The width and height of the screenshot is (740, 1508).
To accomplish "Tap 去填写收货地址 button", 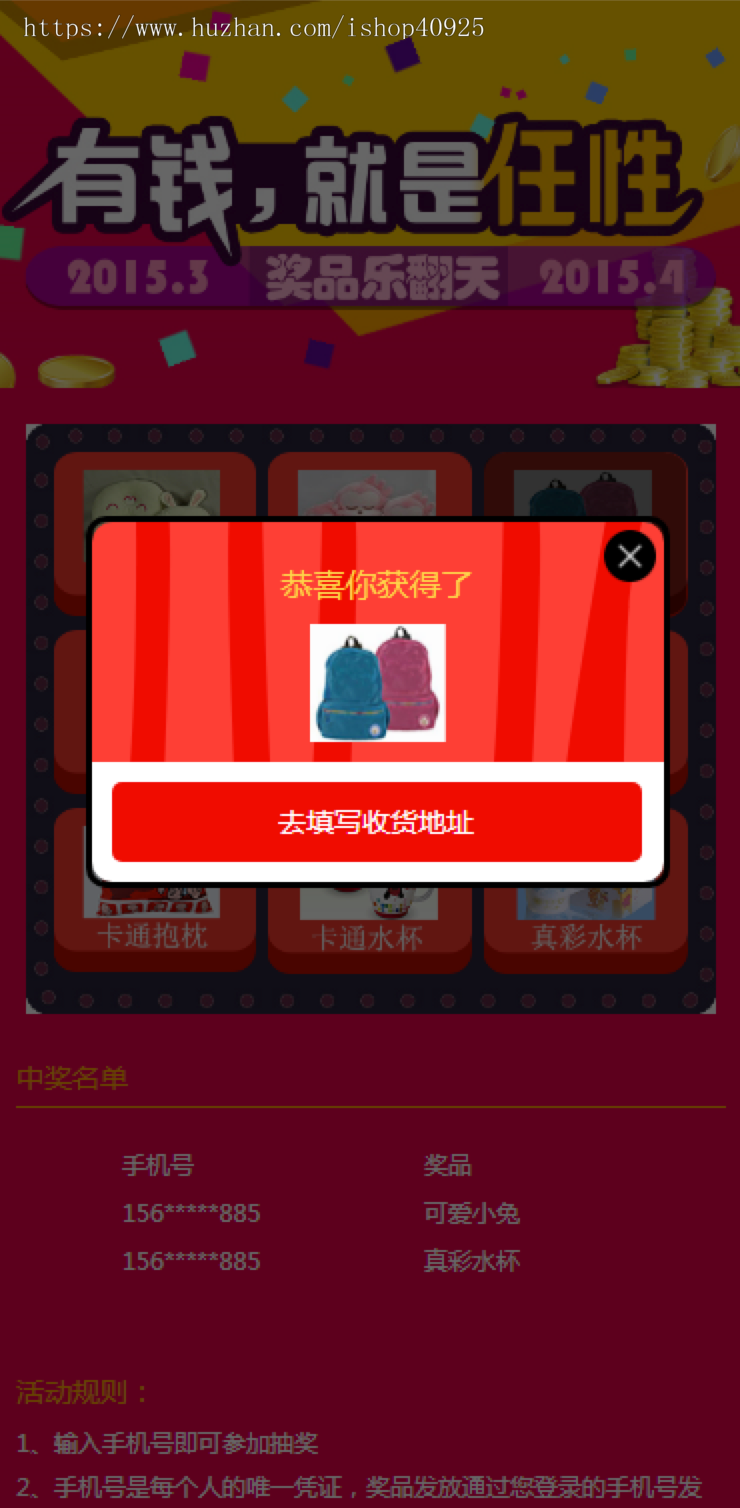I will [376, 822].
